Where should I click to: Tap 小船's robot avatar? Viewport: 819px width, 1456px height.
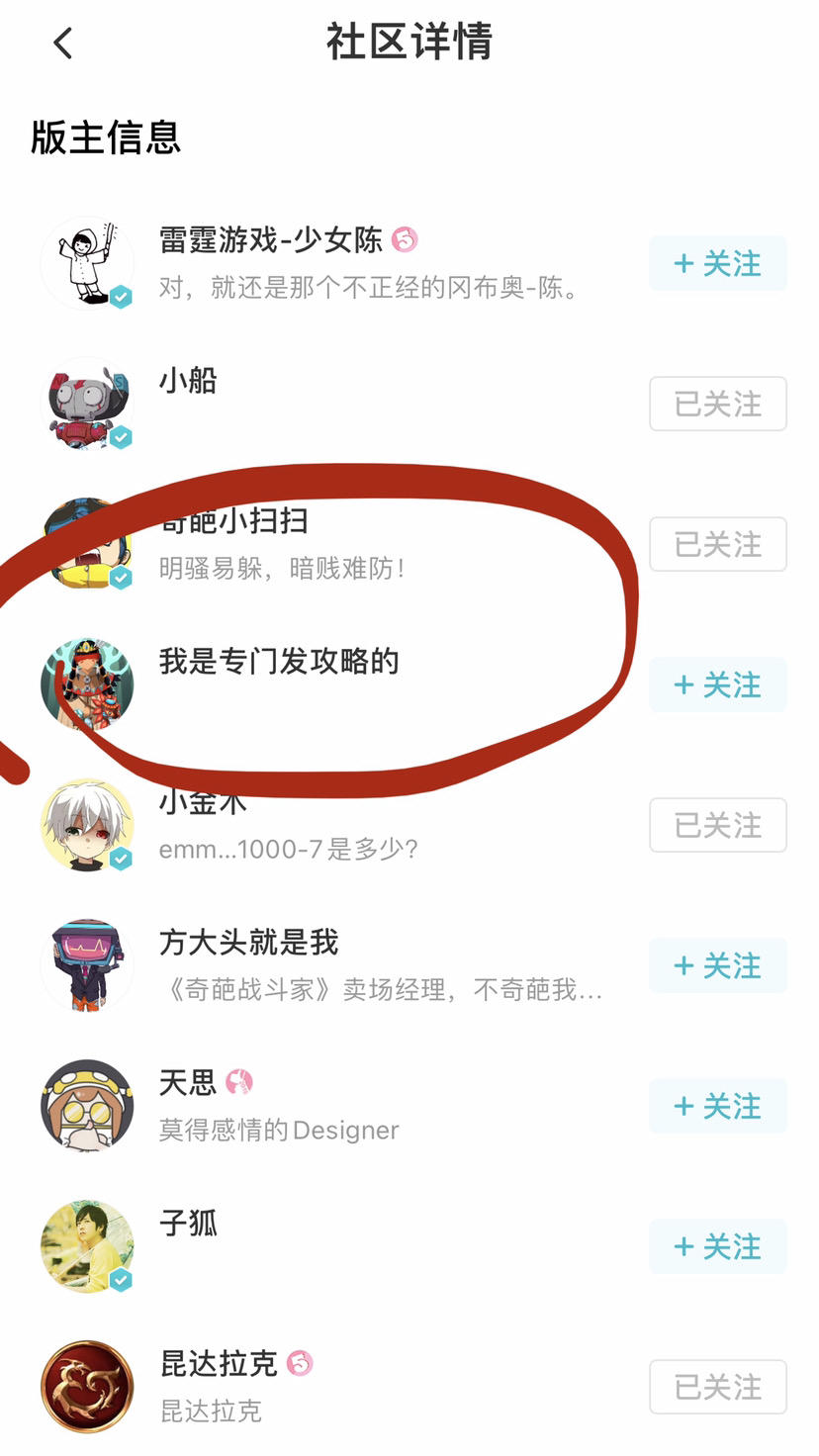pyautogui.click(x=86, y=404)
